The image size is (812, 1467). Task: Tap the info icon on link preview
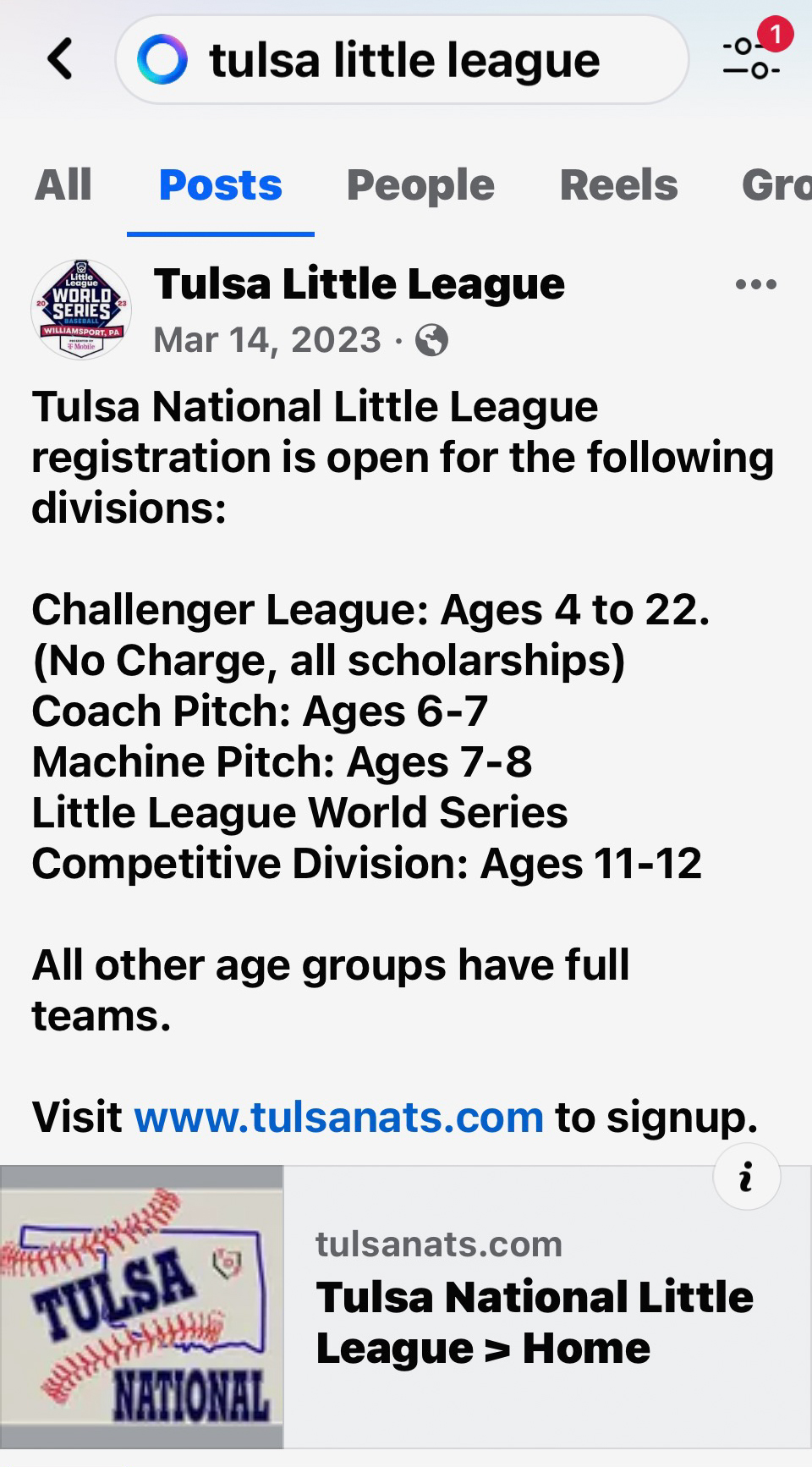(746, 1177)
